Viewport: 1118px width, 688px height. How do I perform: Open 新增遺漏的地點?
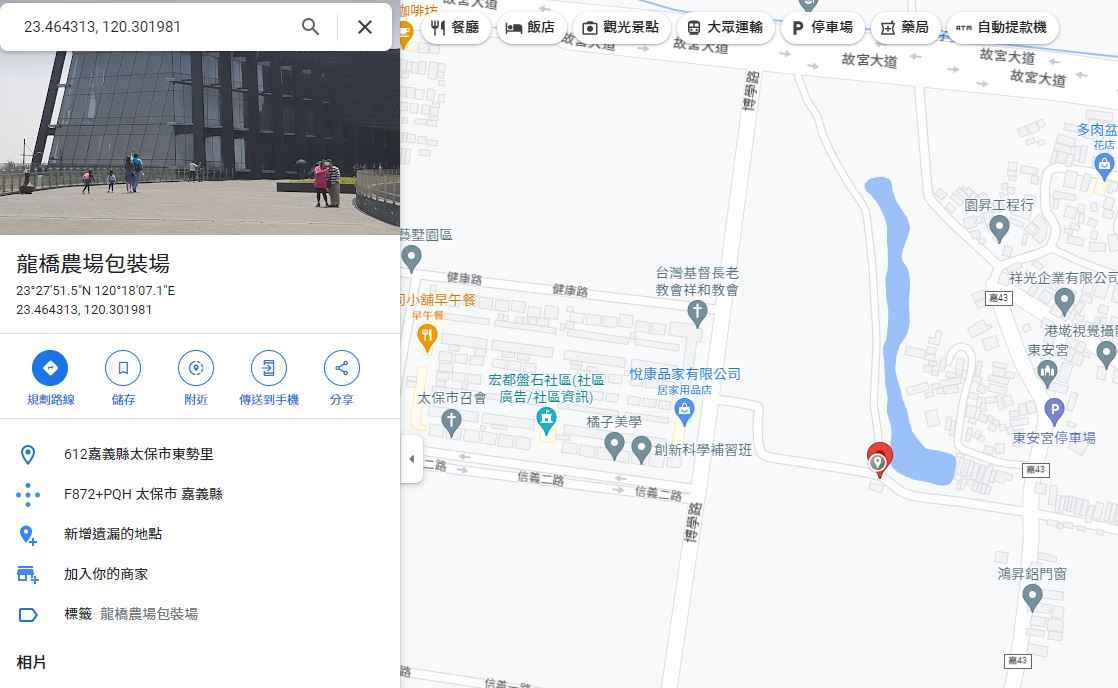(x=112, y=534)
